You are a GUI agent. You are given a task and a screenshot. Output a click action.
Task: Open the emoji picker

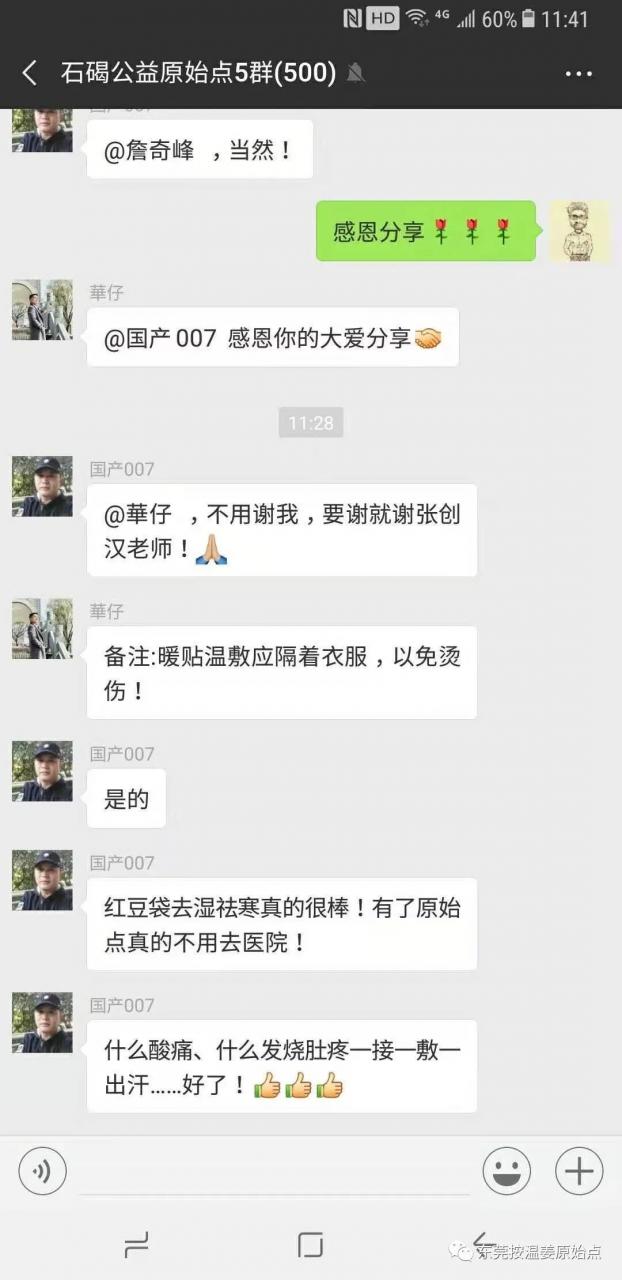click(506, 1171)
